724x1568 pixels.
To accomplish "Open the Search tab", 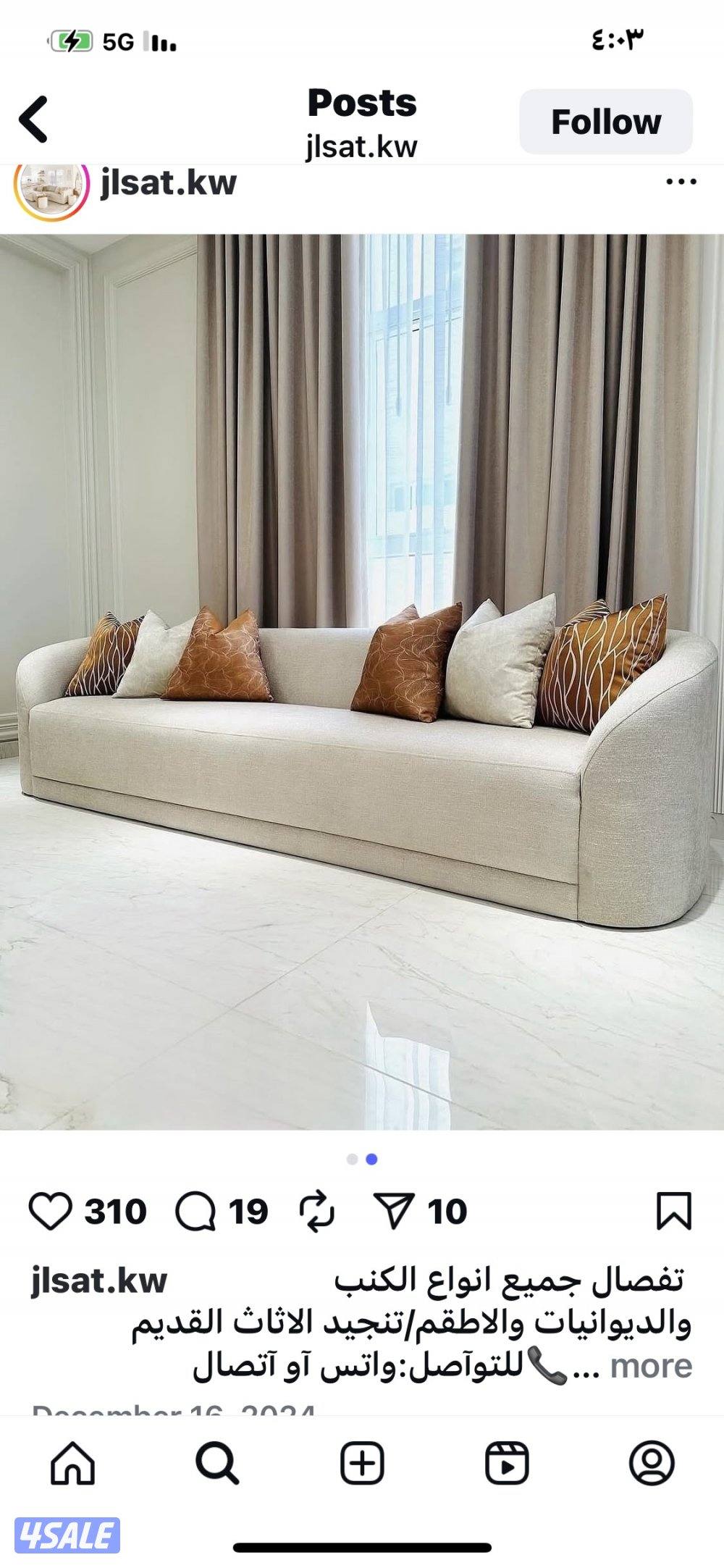I will click(216, 1463).
